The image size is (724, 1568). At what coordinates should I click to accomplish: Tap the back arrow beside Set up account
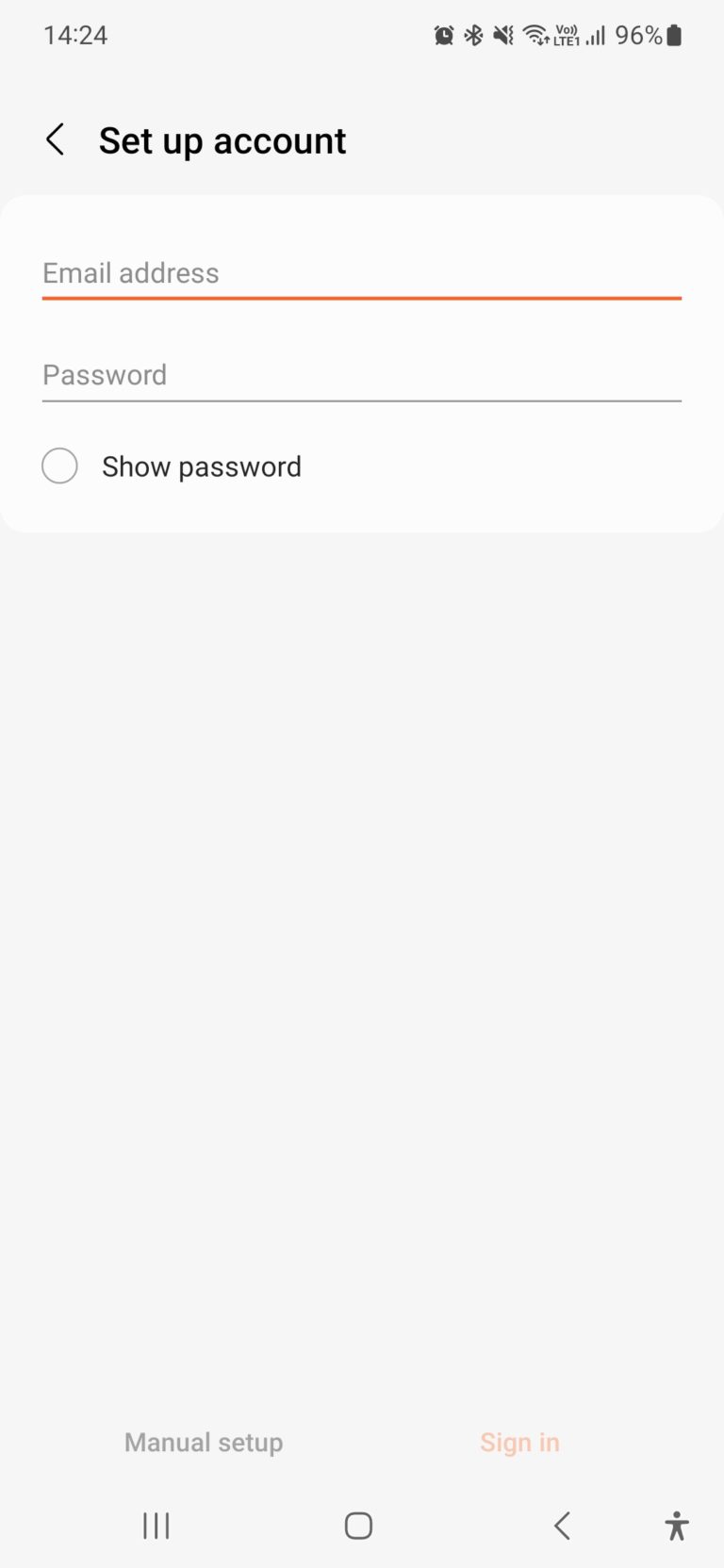click(x=55, y=139)
